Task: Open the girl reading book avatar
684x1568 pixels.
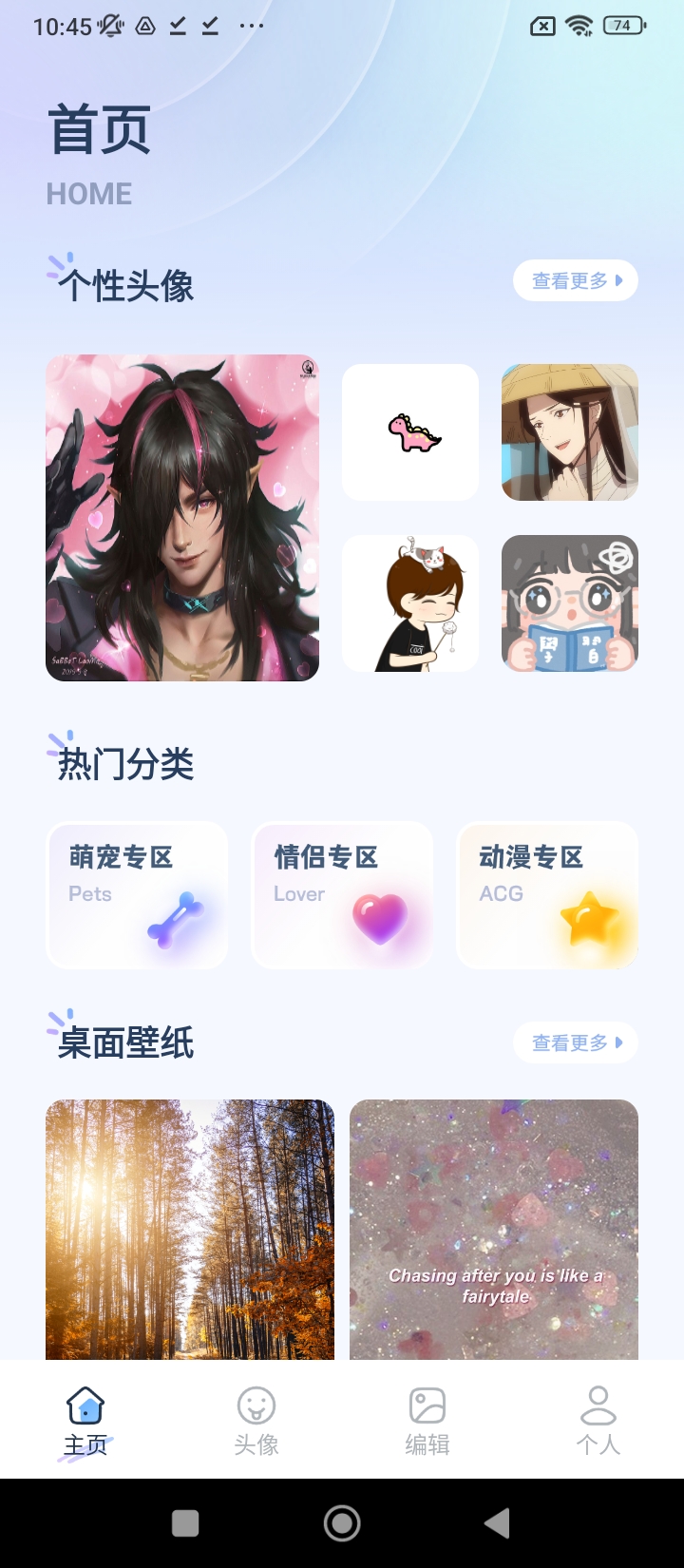Action: point(570,603)
